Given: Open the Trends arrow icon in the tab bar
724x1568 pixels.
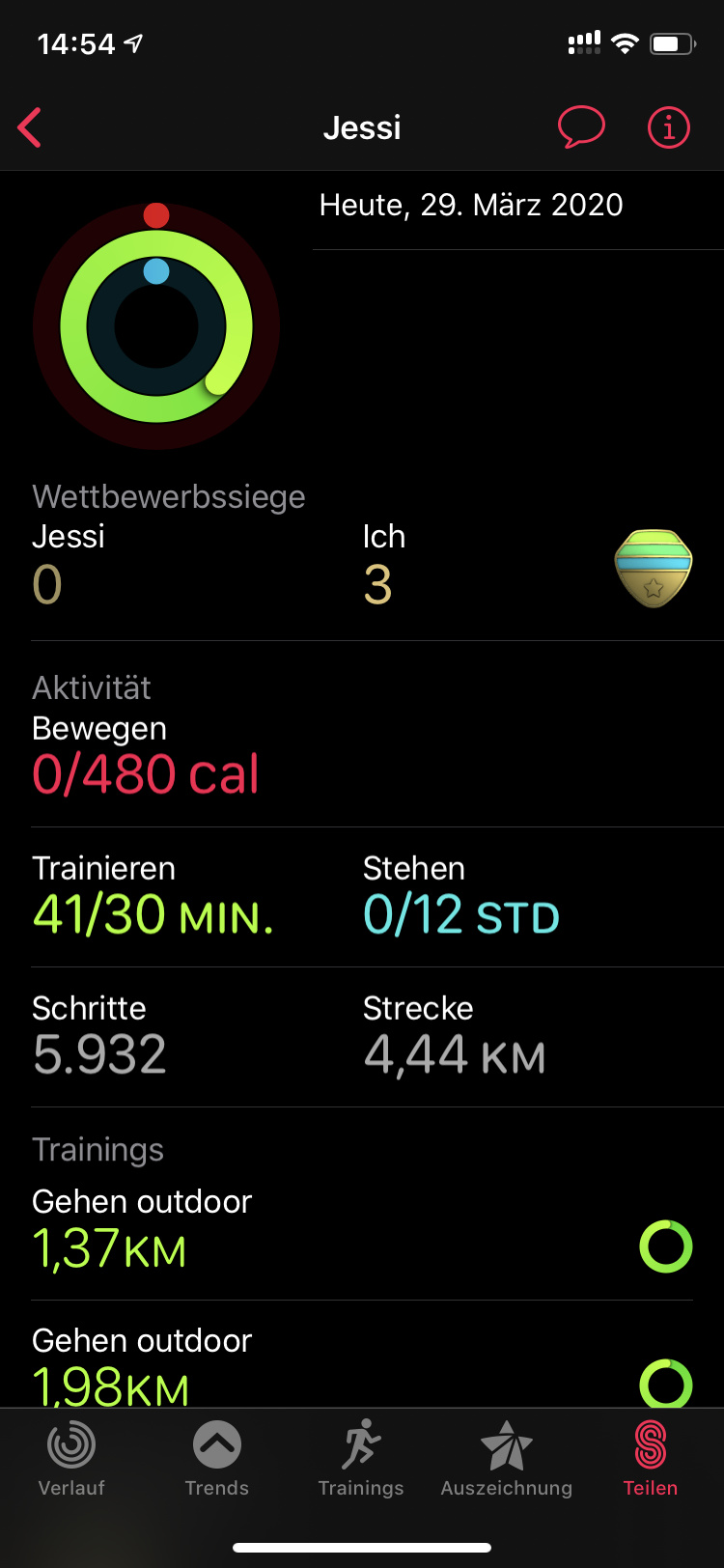Looking at the screenshot, I should [216, 1445].
